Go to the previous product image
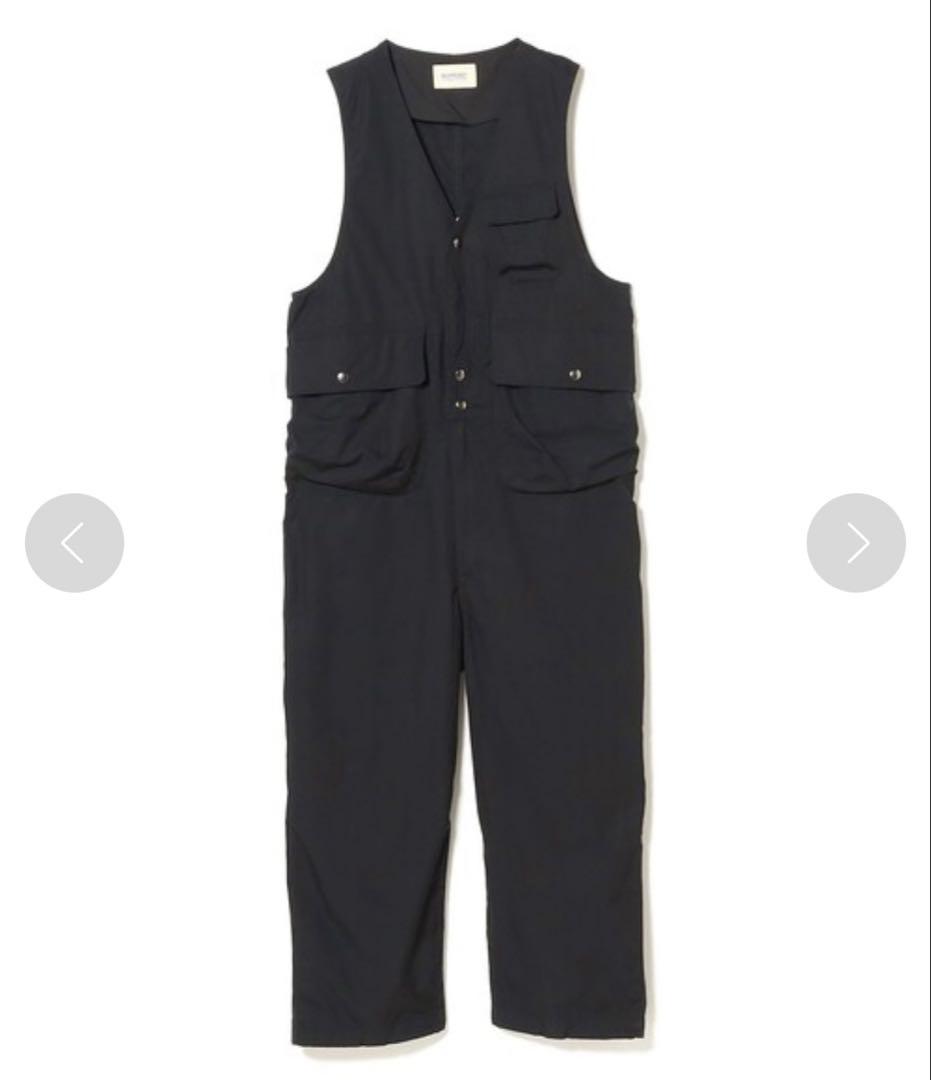Screen dimensions: 931x1080 (x=74, y=542)
